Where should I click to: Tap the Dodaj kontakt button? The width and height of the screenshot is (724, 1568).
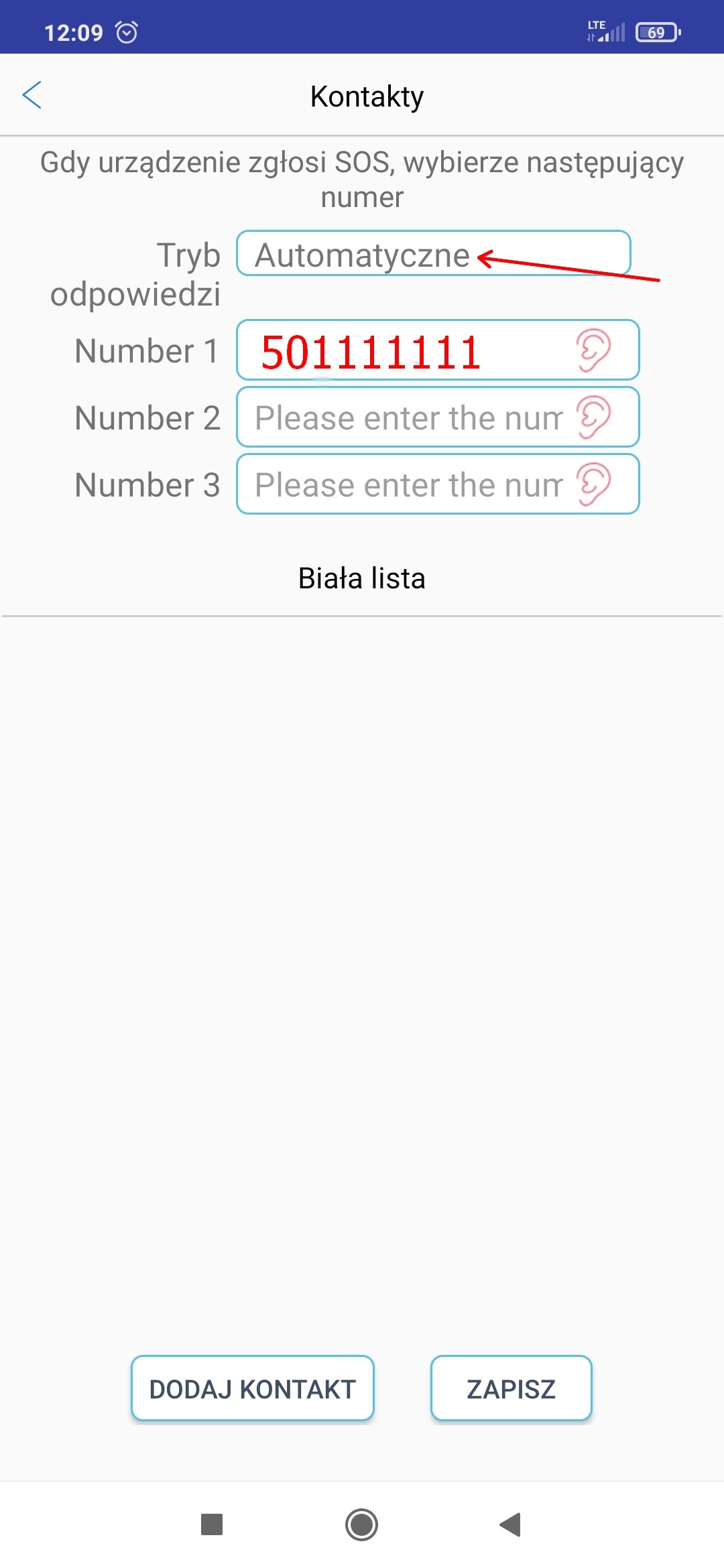tap(253, 1388)
